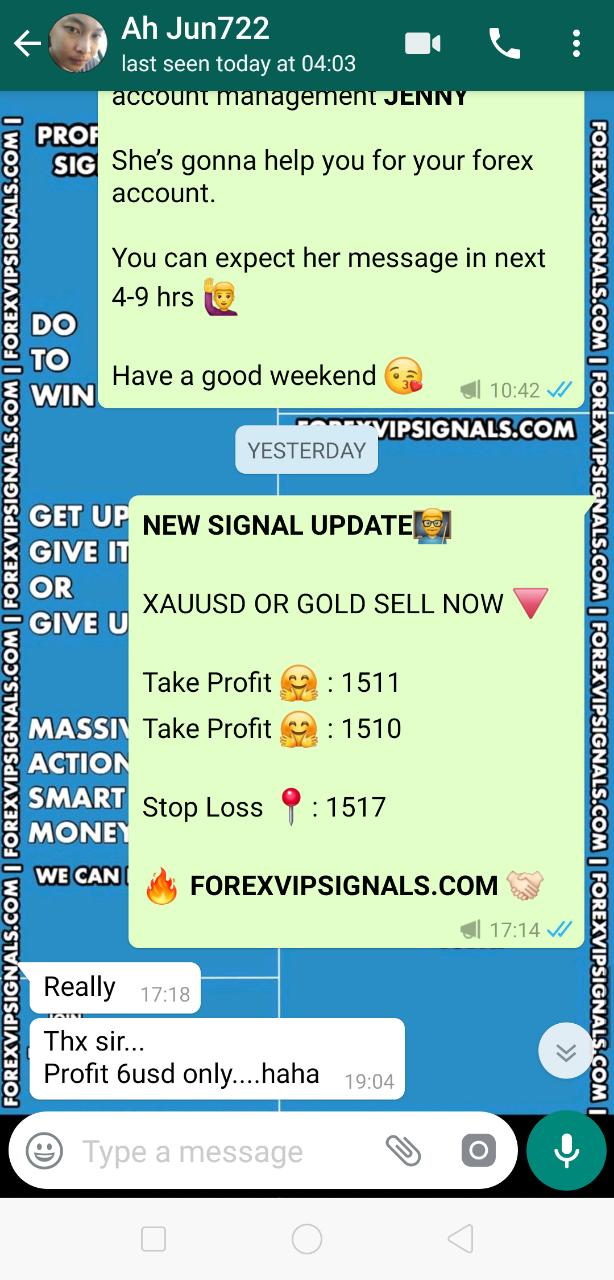The width and height of the screenshot is (614, 1280).
Task: Open the chat overflow menu
Action: (x=576, y=44)
